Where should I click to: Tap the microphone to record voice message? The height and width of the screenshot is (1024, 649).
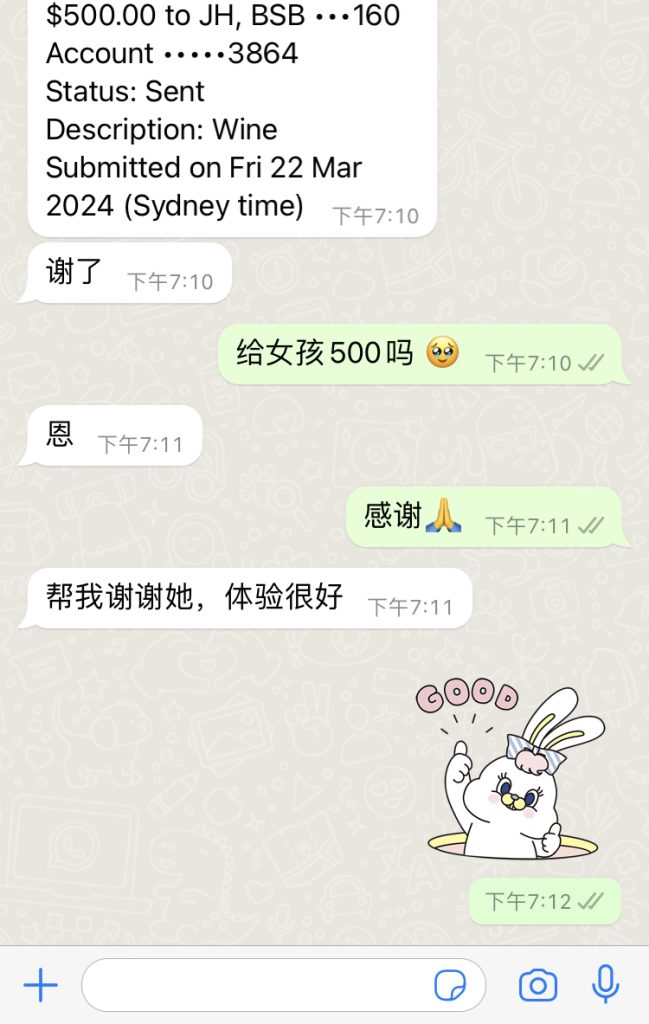605,985
